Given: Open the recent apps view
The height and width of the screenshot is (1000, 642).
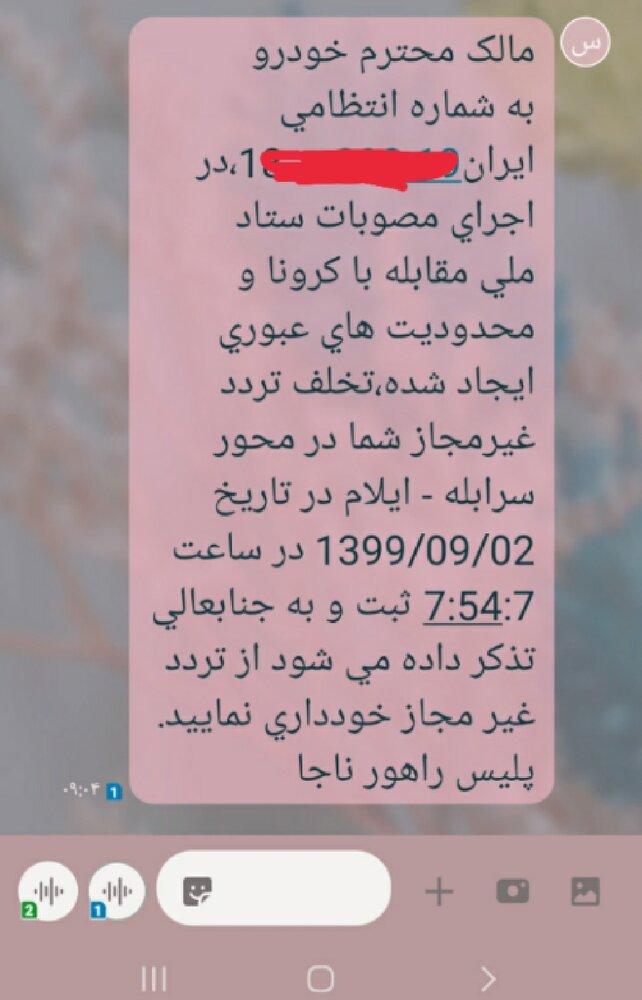Looking at the screenshot, I should tap(153, 977).
